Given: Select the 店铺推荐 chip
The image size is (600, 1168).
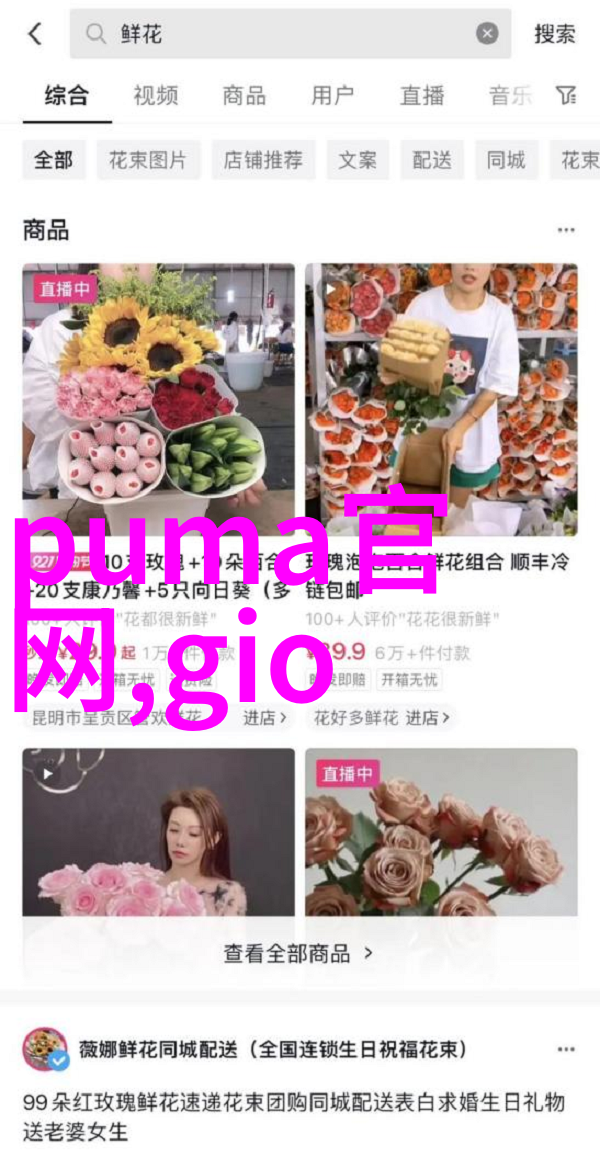Looking at the screenshot, I should (263, 160).
